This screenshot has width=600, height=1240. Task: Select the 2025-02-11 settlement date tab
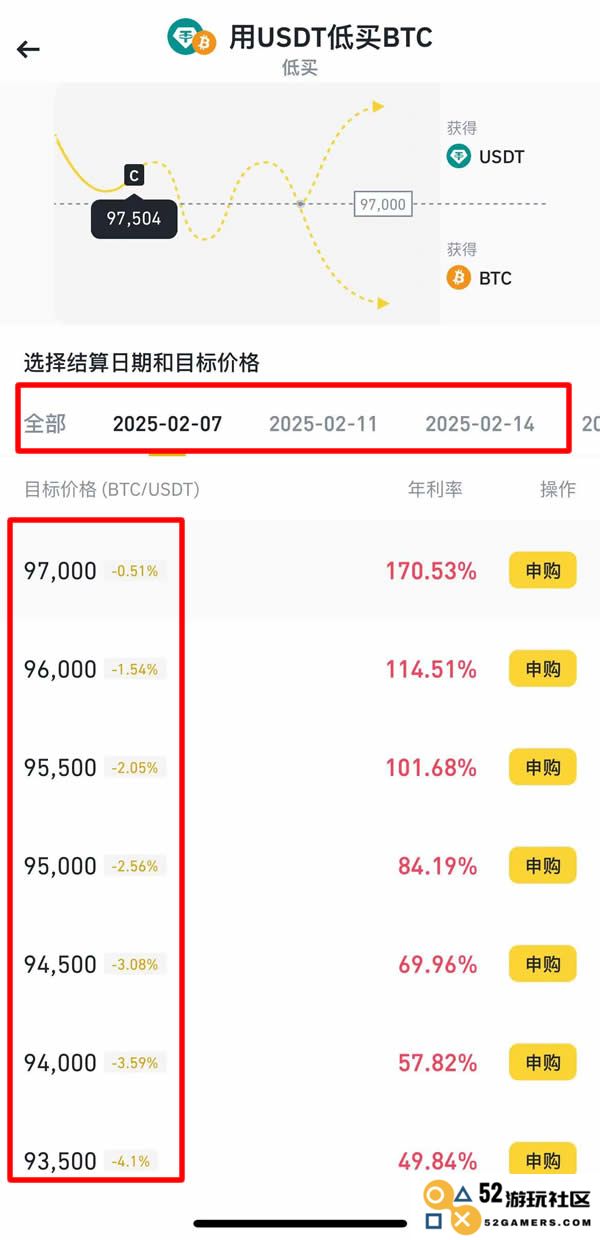[x=323, y=423]
